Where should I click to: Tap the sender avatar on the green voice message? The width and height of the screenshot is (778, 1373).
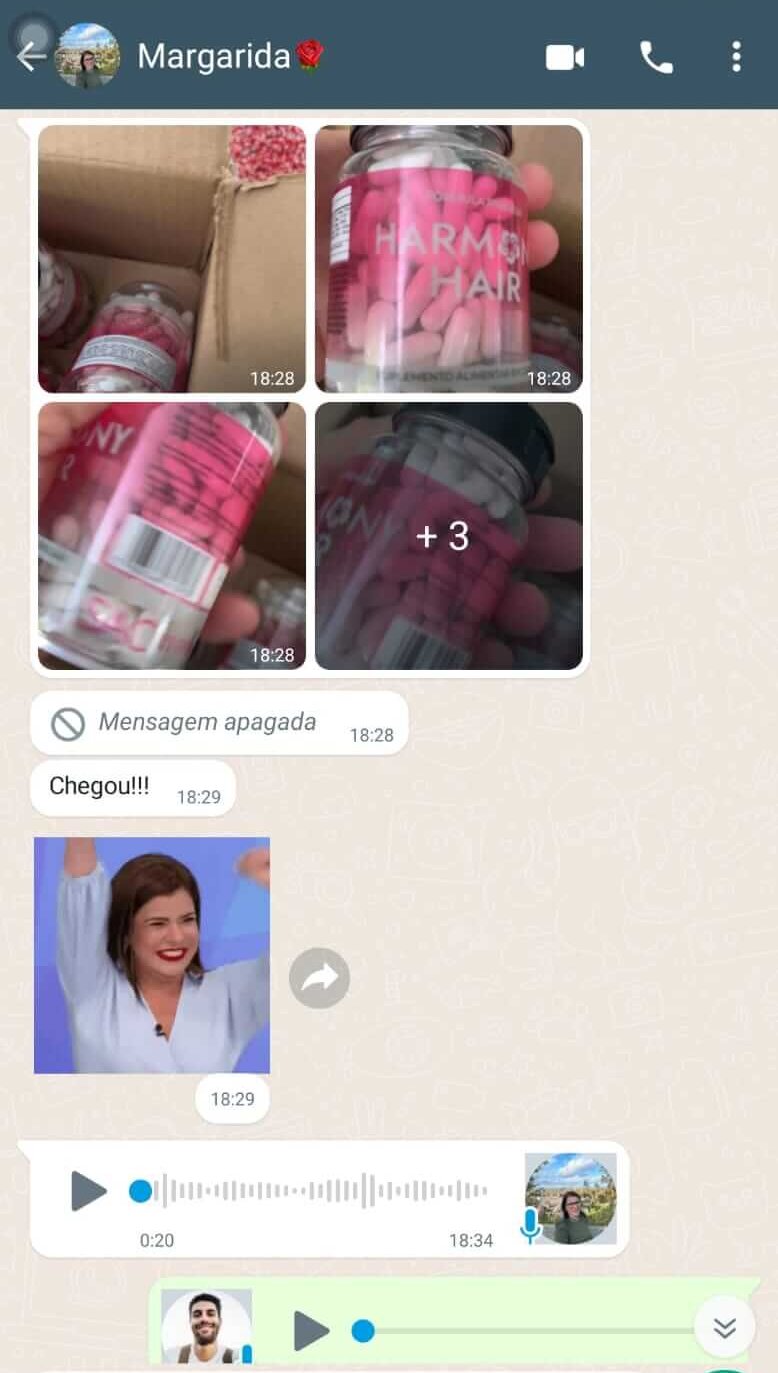(205, 1325)
